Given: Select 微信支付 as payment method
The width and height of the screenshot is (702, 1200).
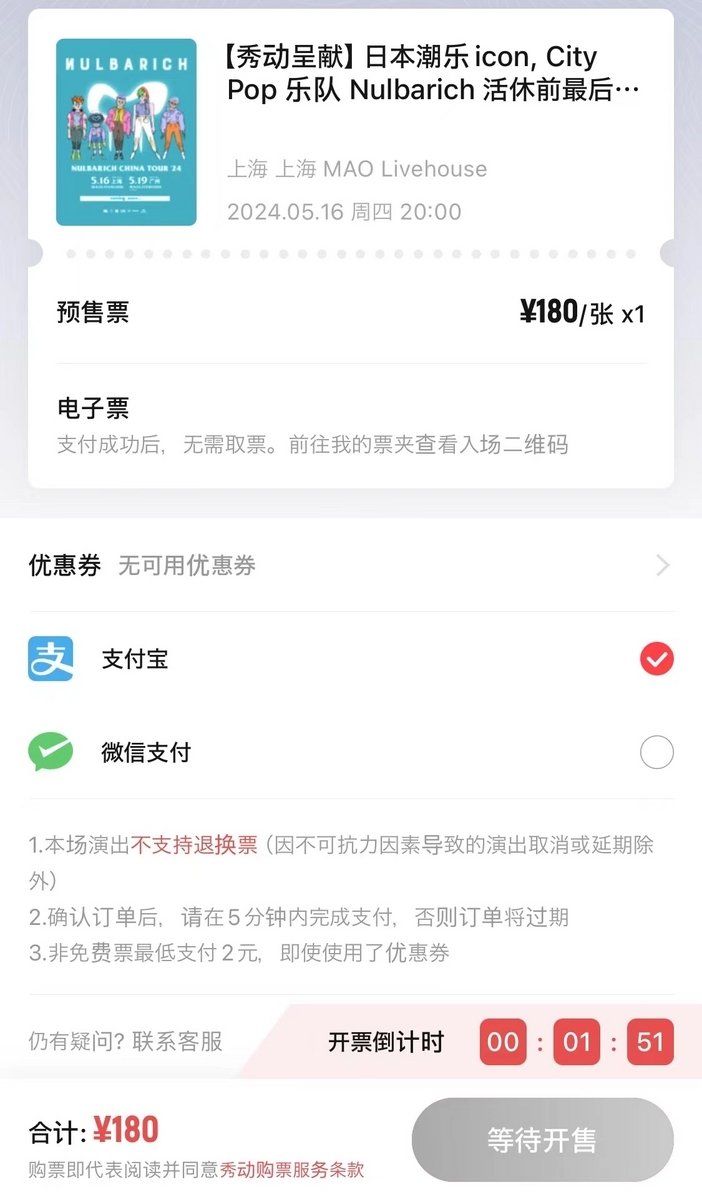Looking at the screenshot, I should 351,752.
